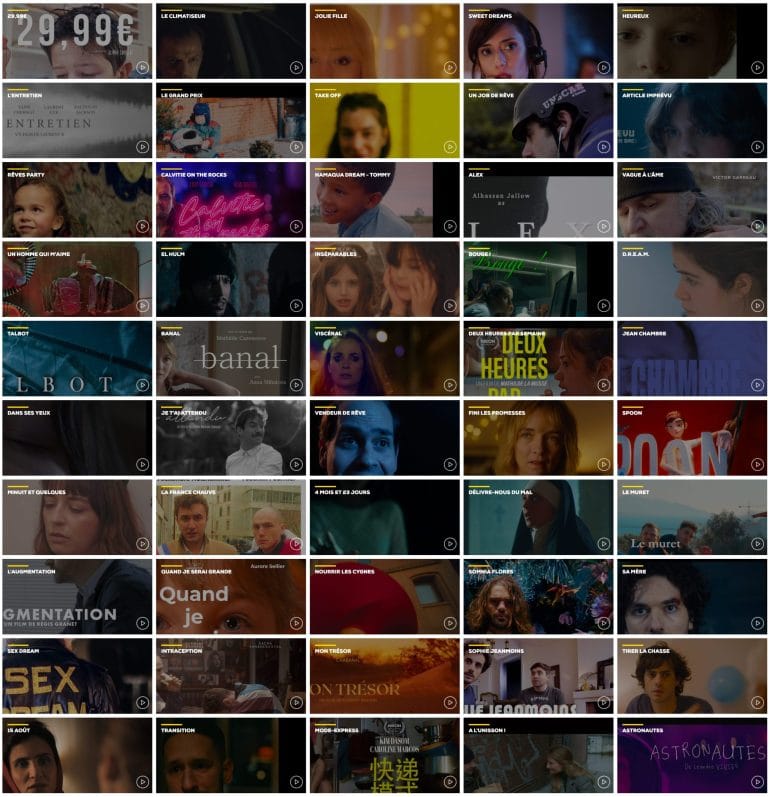Open Calvitie on the Rocks tile
The image size is (770, 797).
click(230, 200)
